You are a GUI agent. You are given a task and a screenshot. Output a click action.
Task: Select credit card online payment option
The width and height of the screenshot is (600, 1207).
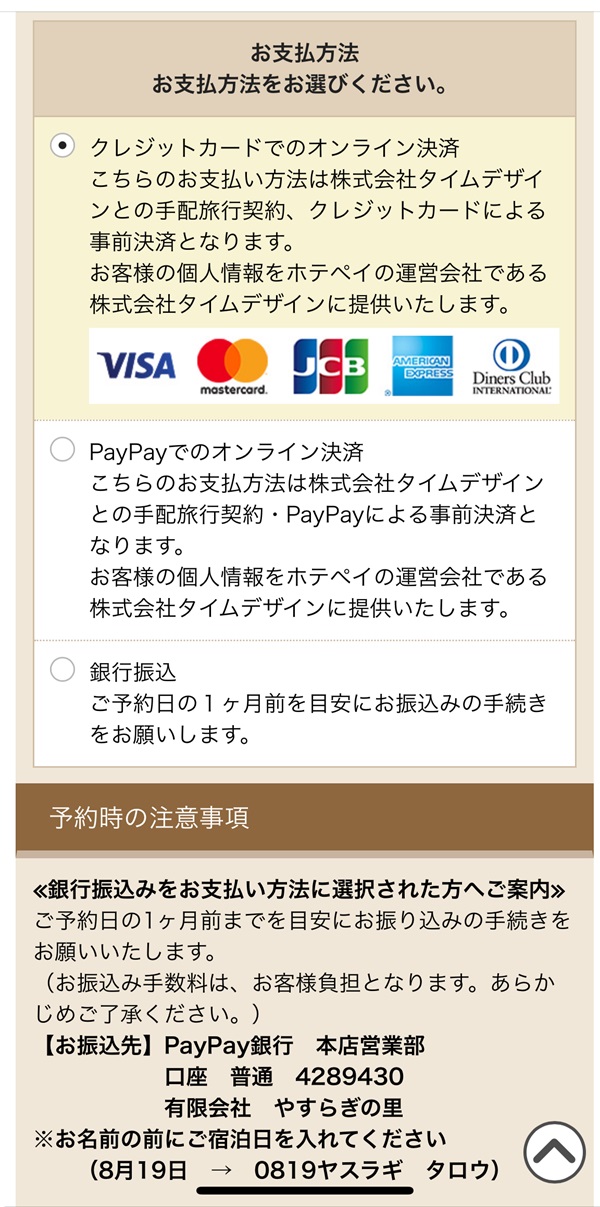point(62,147)
